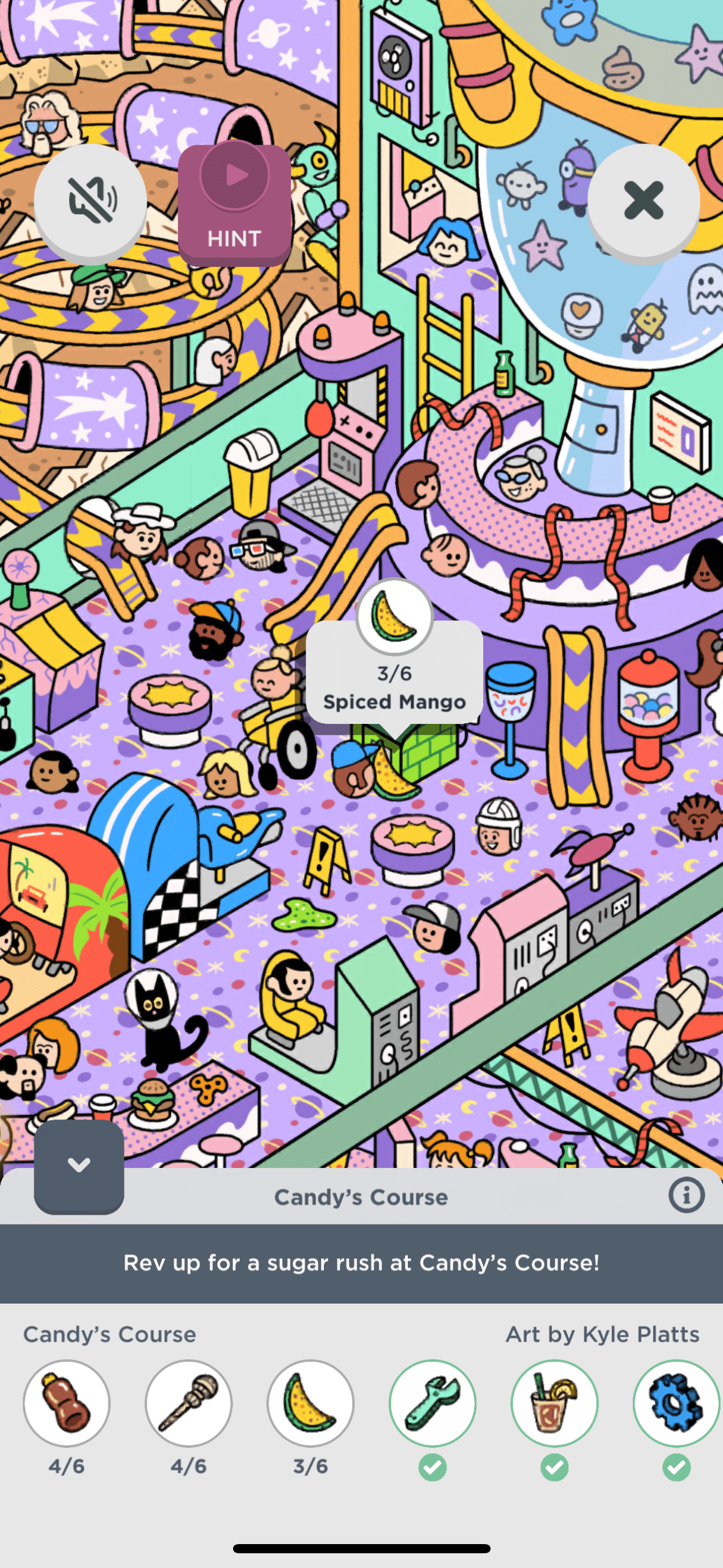Collapse the bottom panel with the chevron
This screenshot has width=723, height=1568.
[79, 1165]
